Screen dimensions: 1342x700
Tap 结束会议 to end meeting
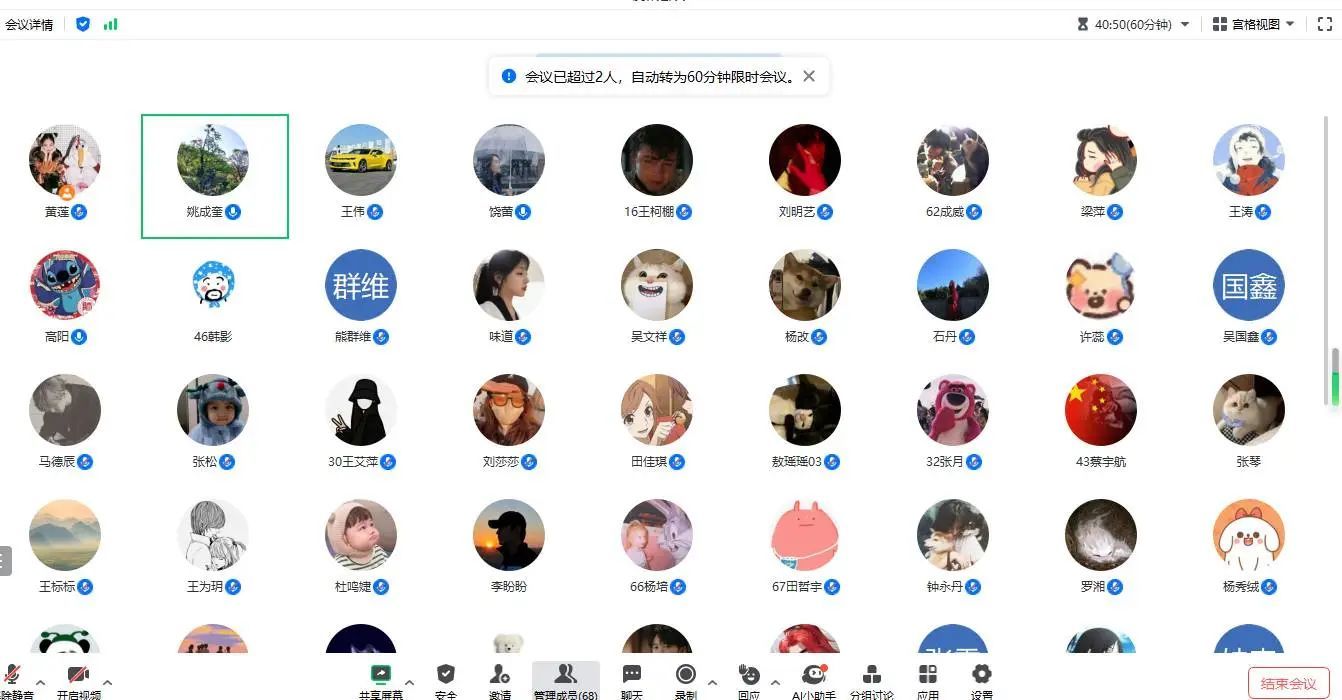click(1288, 684)
